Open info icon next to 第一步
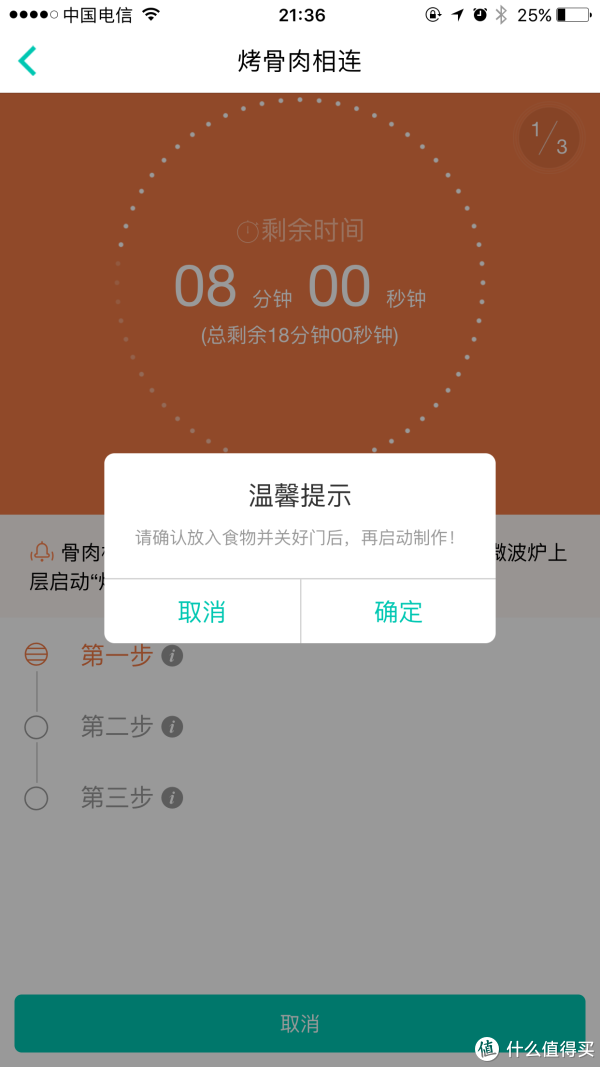The height and width of the screenshot is (1067, 600). point(172,656)
